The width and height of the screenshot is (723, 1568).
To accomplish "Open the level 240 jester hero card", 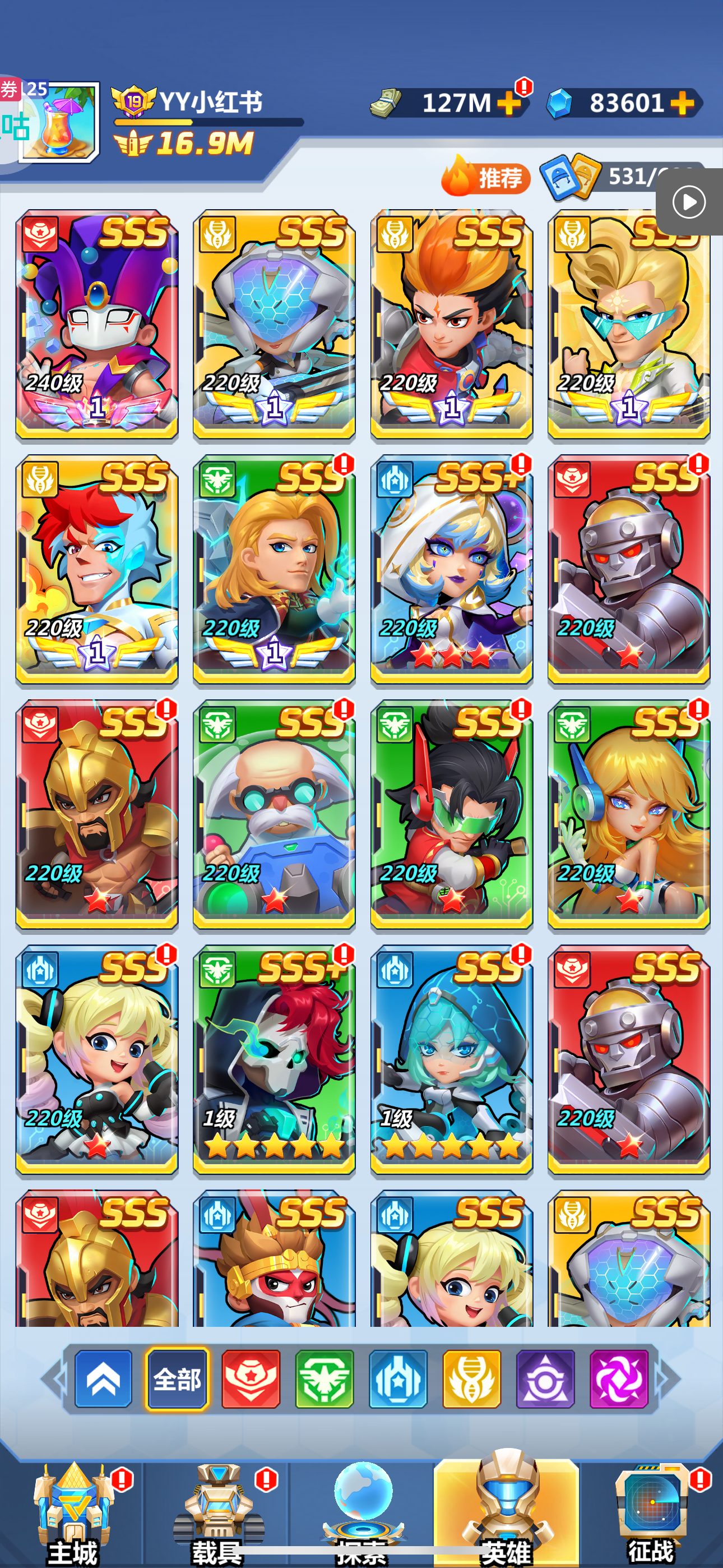I will [97, 325].
